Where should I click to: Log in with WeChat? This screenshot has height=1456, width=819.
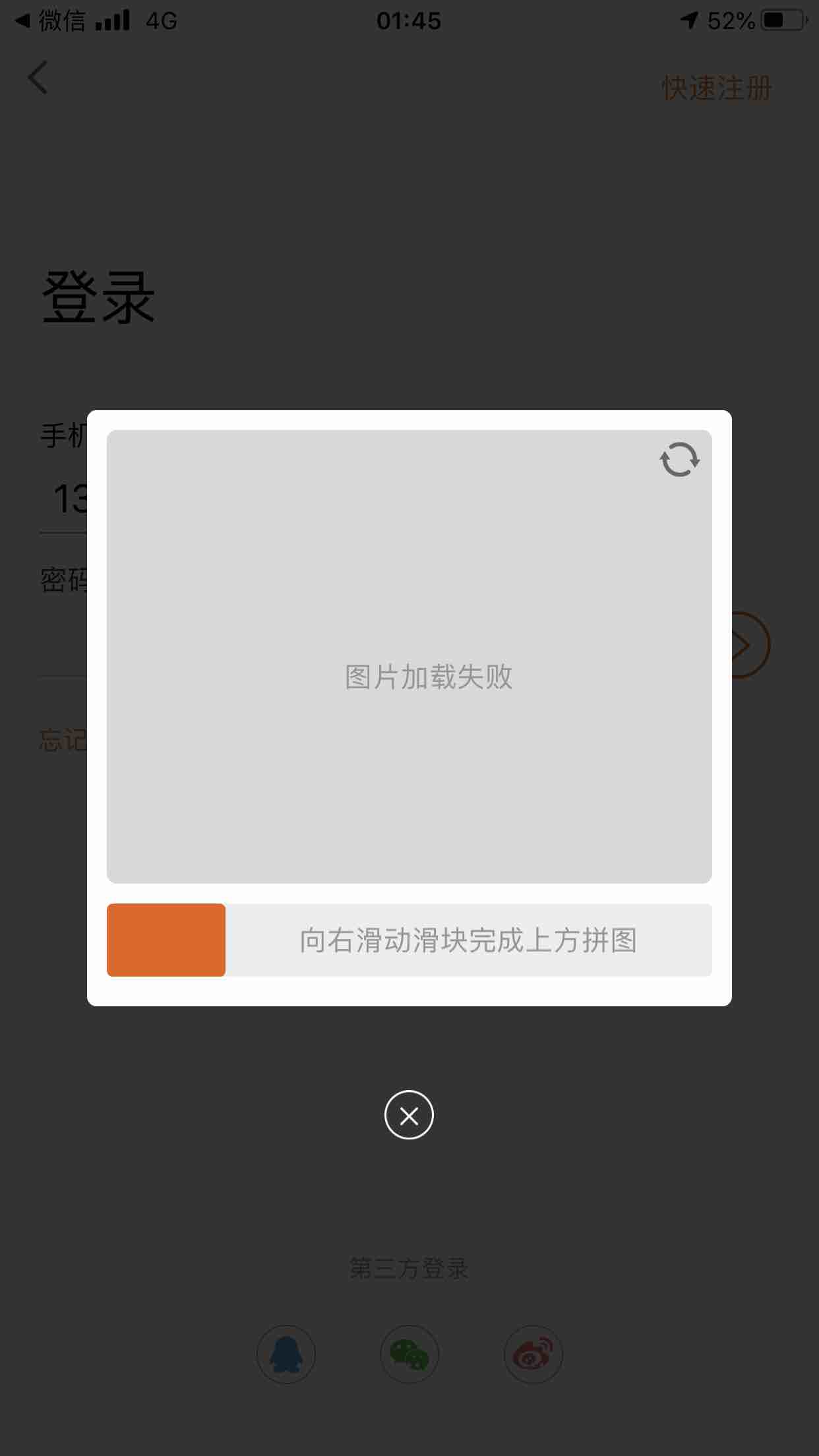click(x=409, y=1354)
